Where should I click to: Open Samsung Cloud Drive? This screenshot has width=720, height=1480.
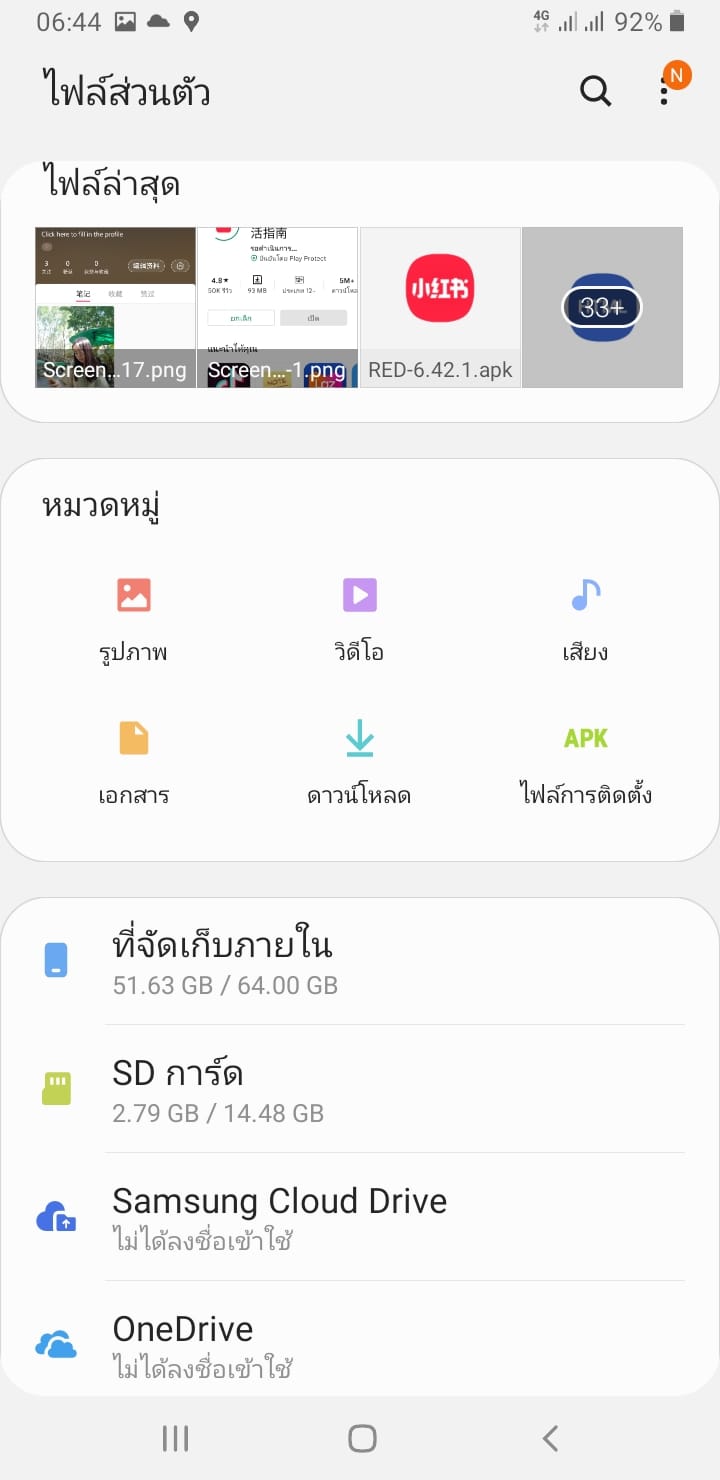point(360,1217)
